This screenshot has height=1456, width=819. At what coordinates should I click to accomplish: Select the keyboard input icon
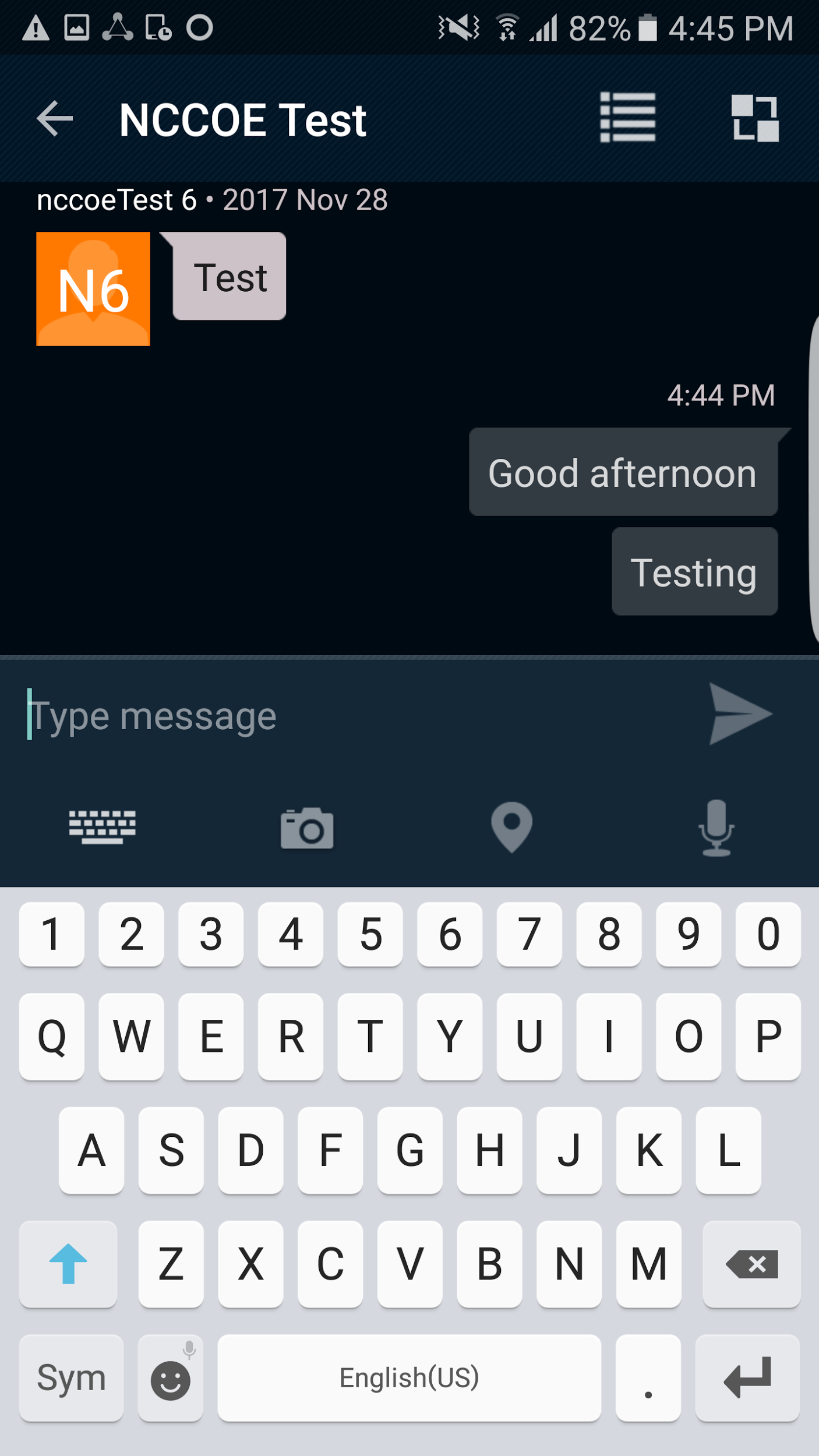(x=103, y=827)
